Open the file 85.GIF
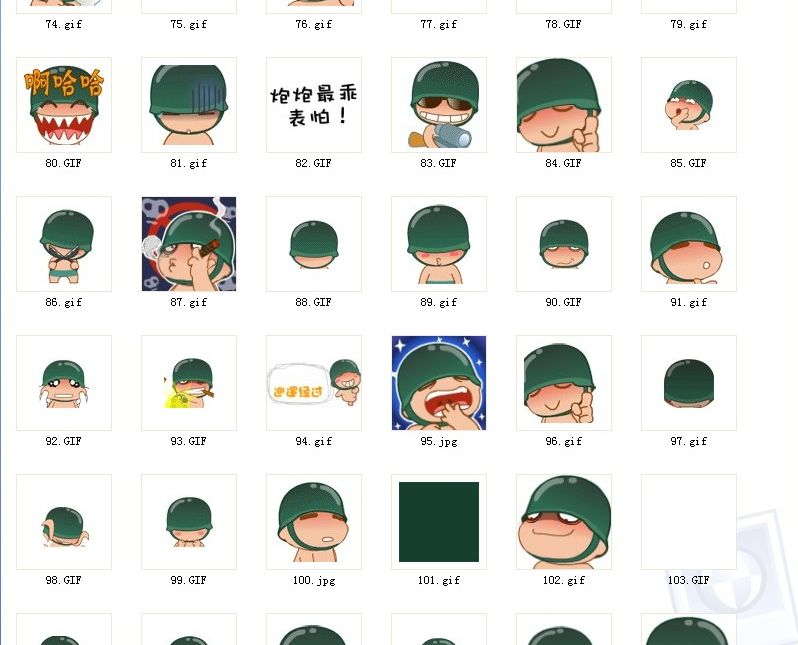The width and height of the screenshot is (798, 645). [689, 105]
